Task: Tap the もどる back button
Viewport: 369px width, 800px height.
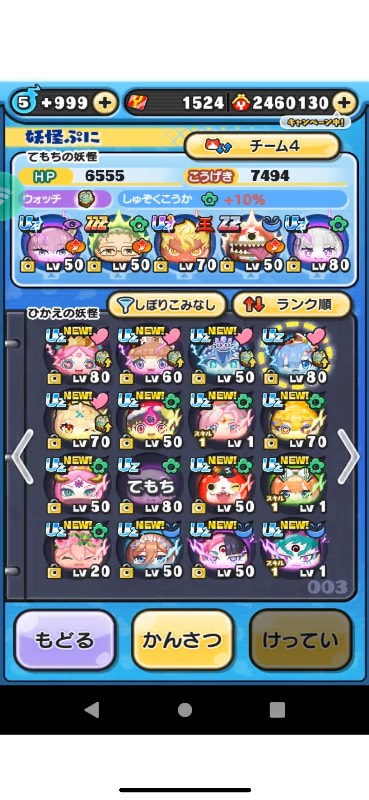Action: click(65, 640)
